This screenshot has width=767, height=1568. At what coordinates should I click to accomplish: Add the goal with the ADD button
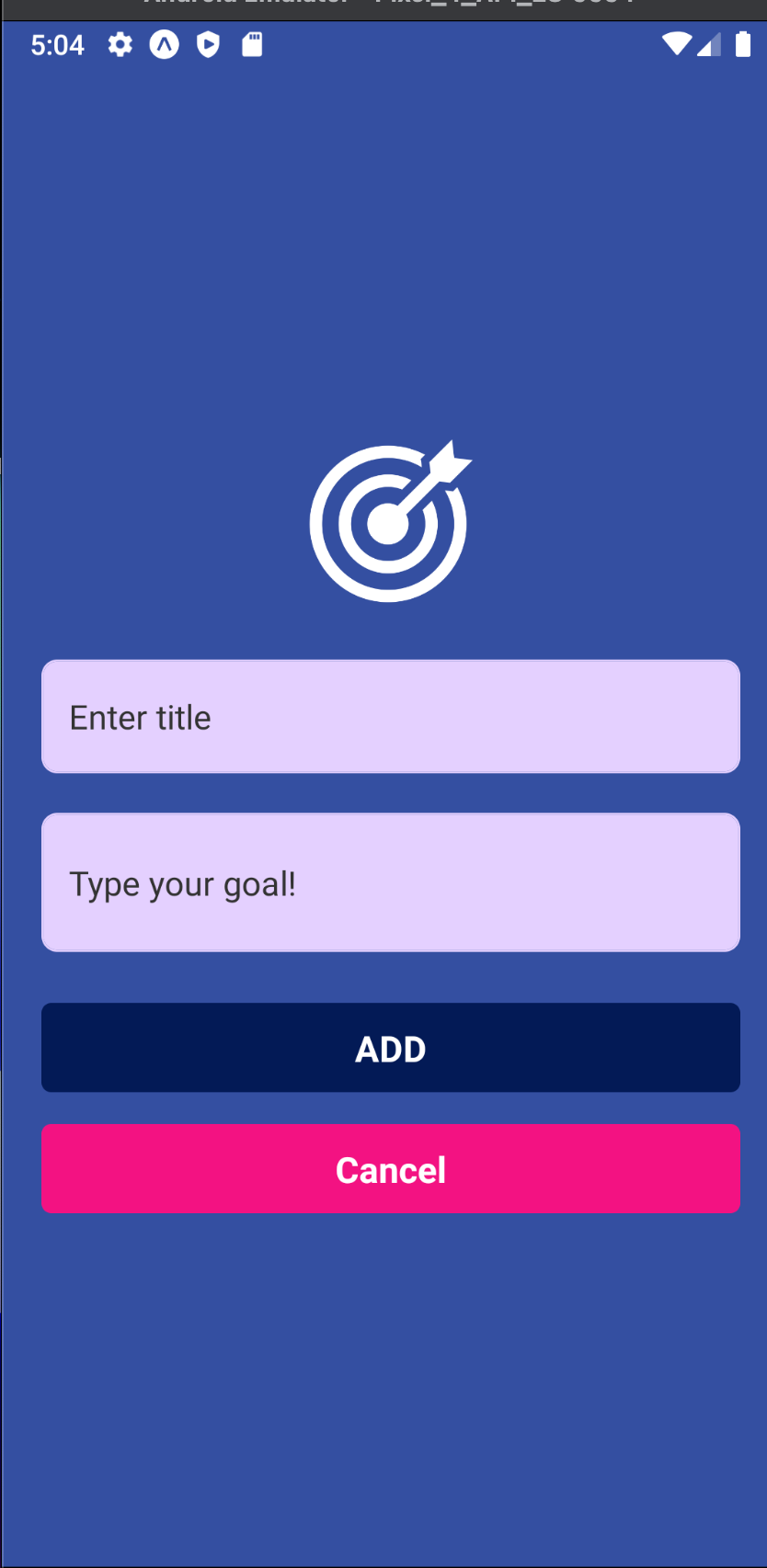point(391,1048)
